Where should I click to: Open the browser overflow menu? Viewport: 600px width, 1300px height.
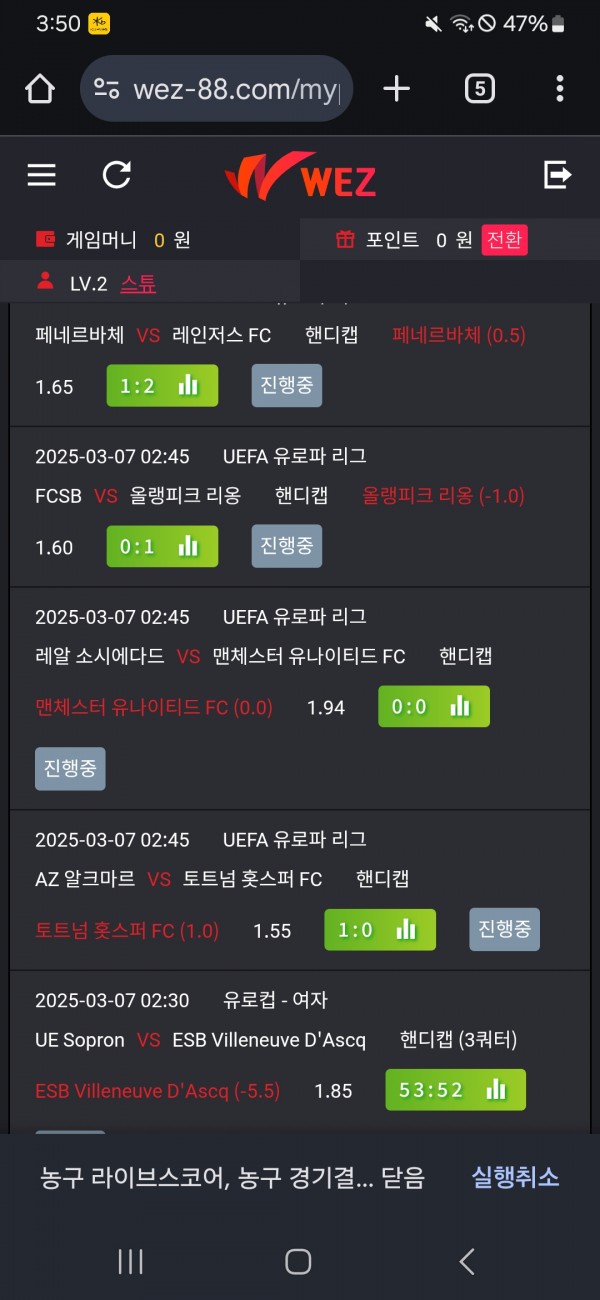point(559,89)
